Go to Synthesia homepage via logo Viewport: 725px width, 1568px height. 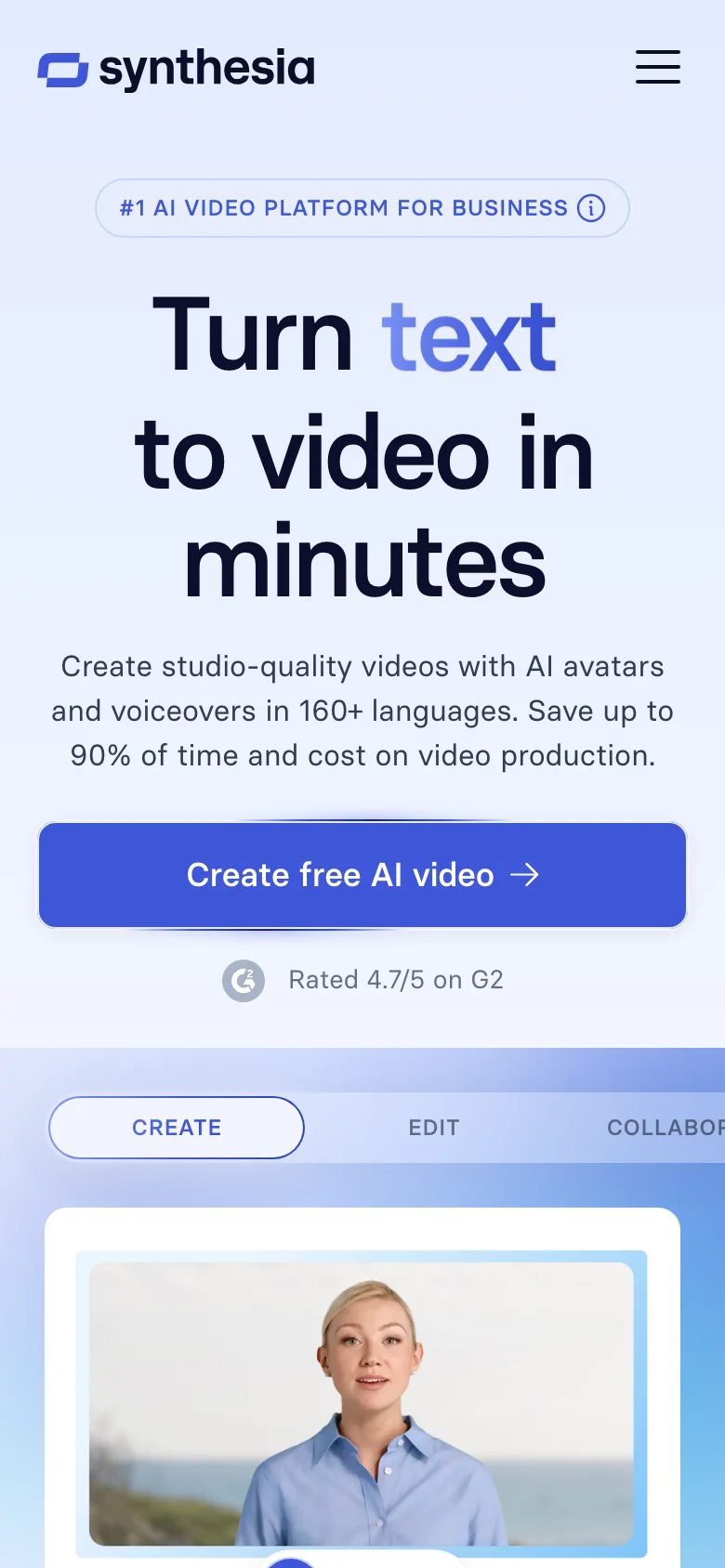(177, 70)
